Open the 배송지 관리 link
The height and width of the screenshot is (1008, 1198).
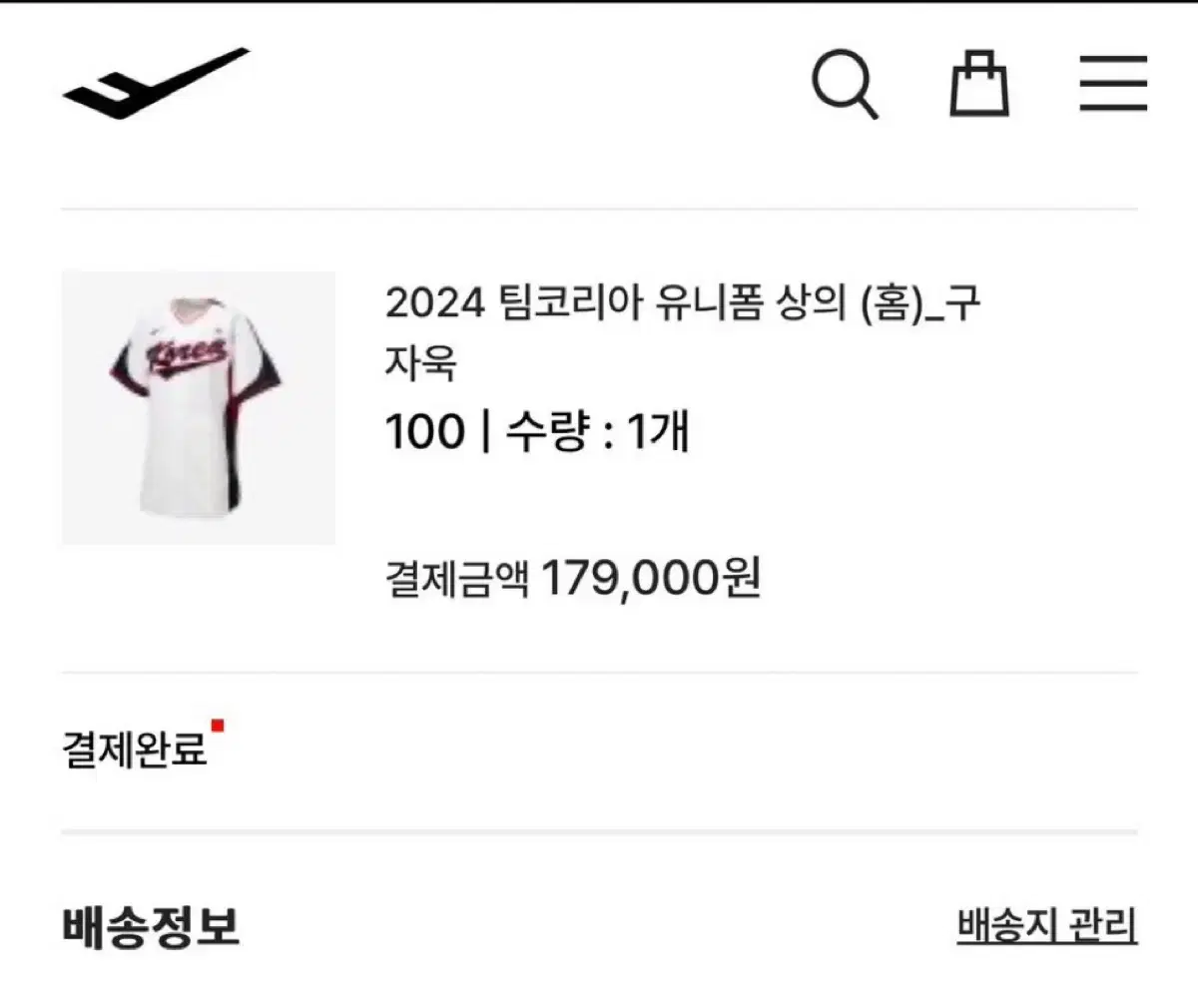click(x=1046, y=926)
